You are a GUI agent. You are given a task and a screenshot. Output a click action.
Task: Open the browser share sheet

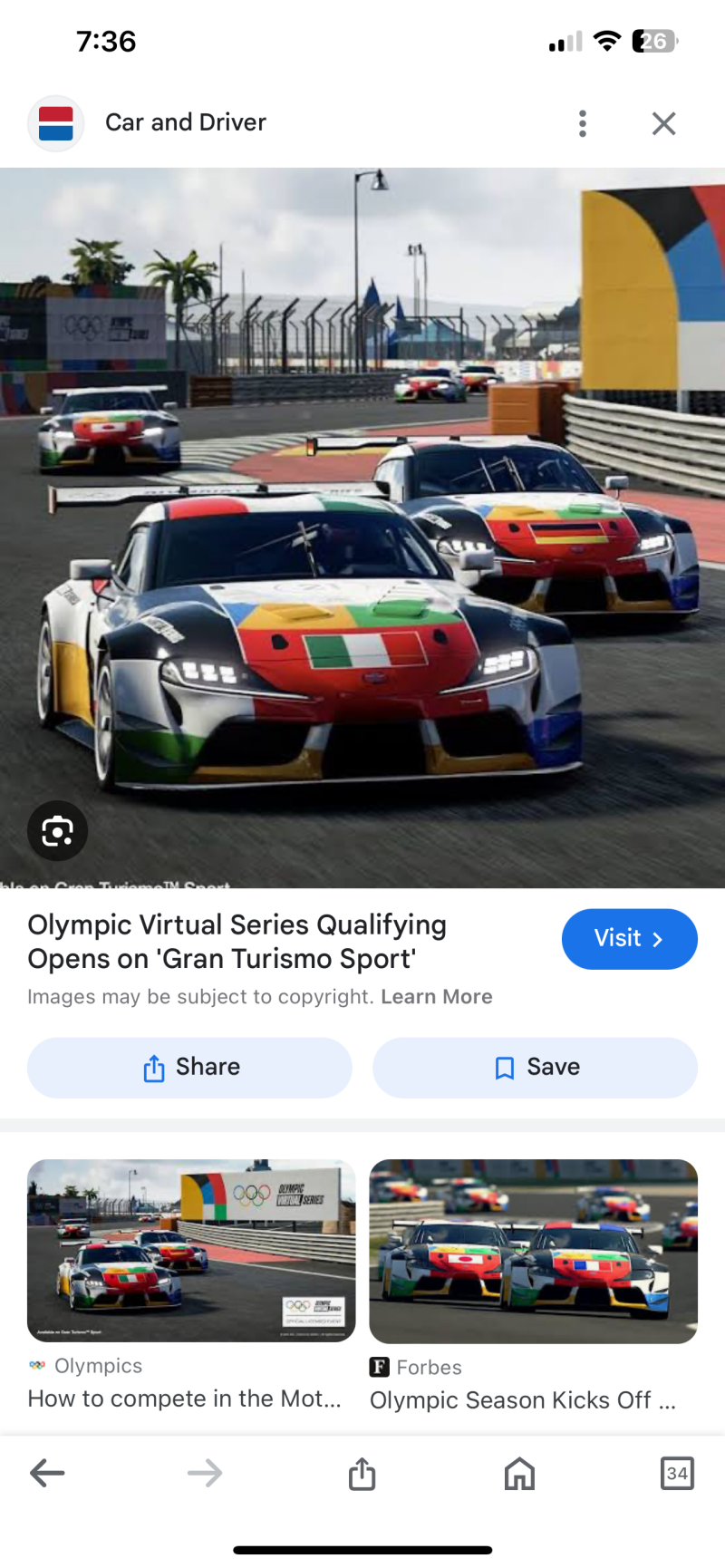click(362, 1473)
